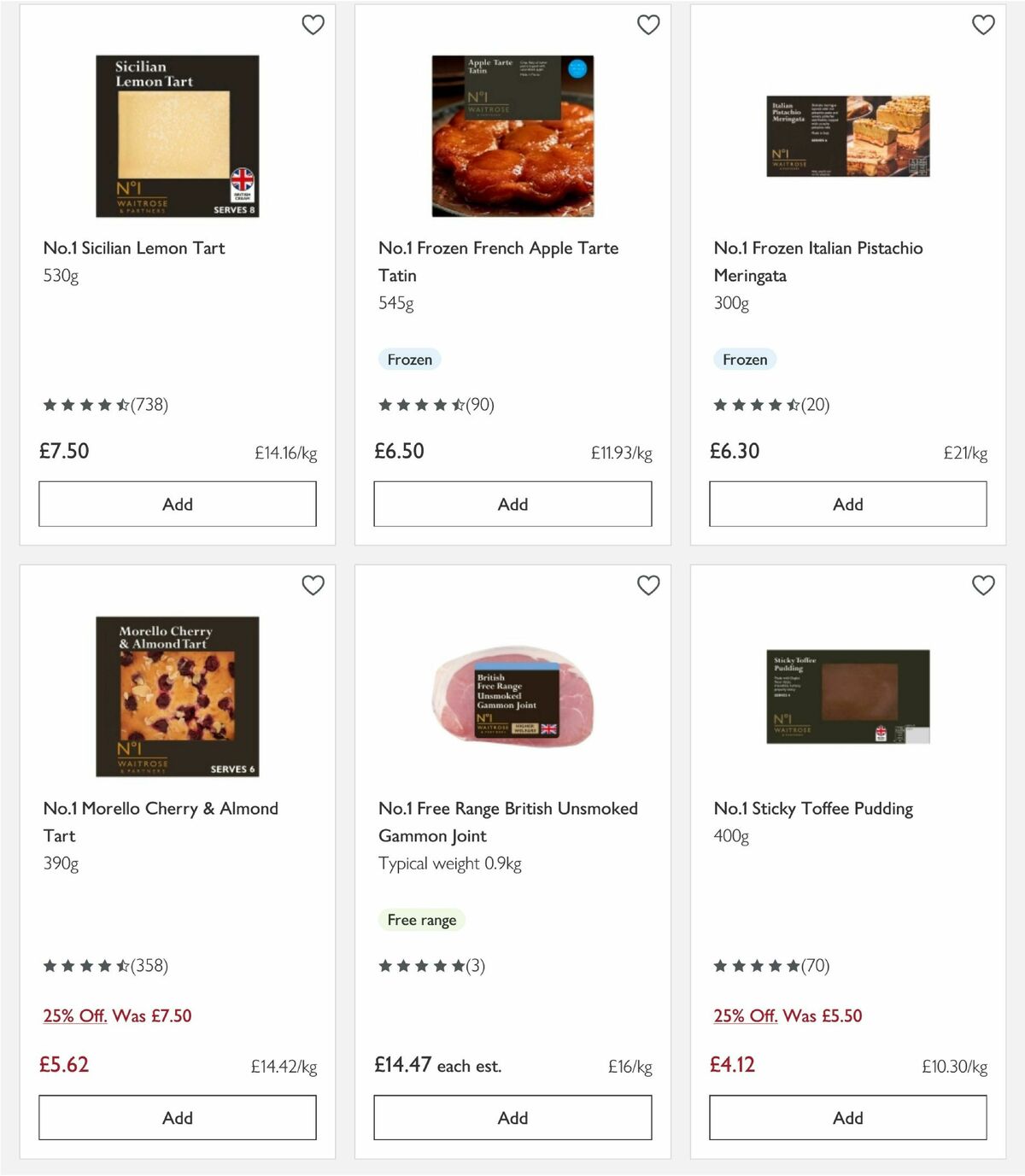1025x1176 pixels.
Task: Toggle the wishlist heart on the Gammon Joint
Action: pyautogui.click(x=647, y=586)
